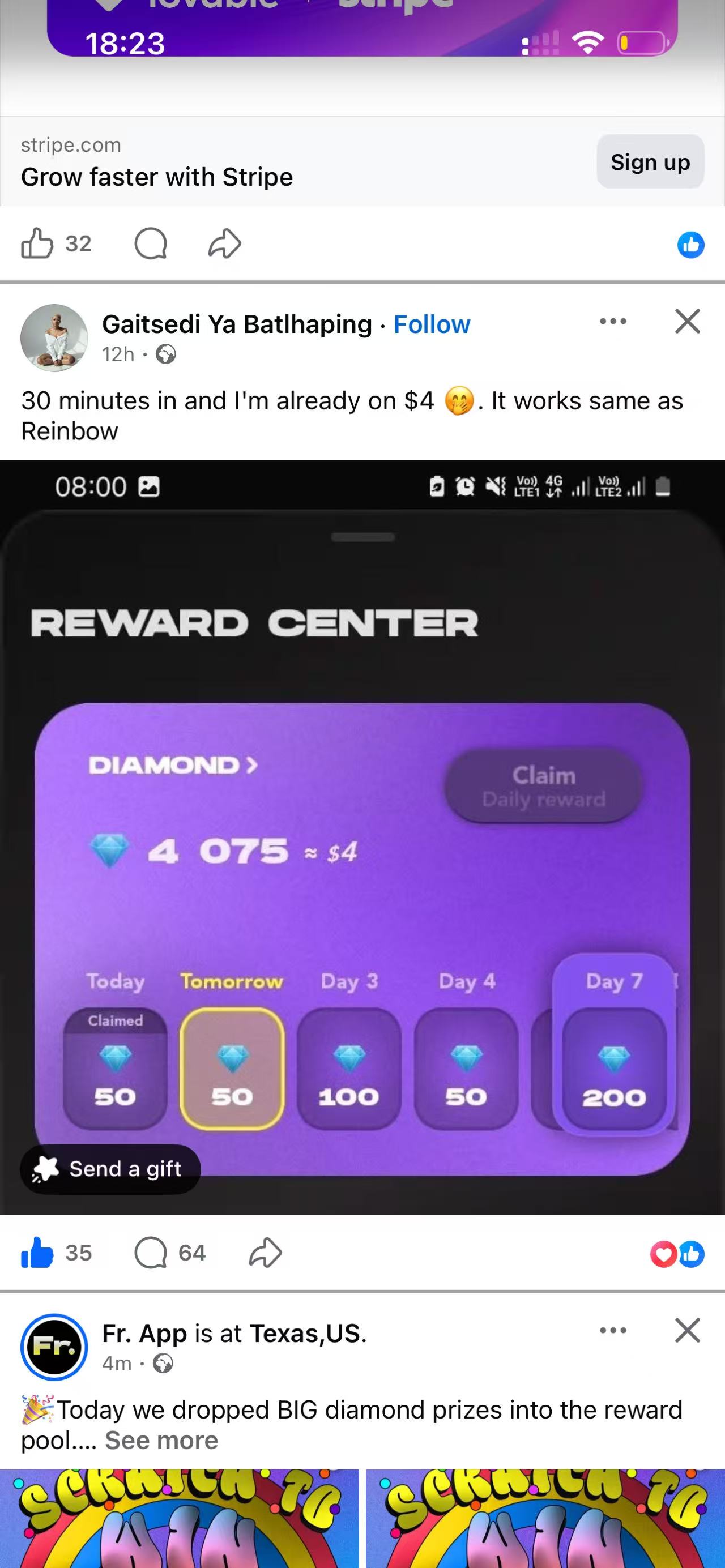Comment on the Stripe ad post
This screenshot has width=725, height=1568.
[150, 243]
